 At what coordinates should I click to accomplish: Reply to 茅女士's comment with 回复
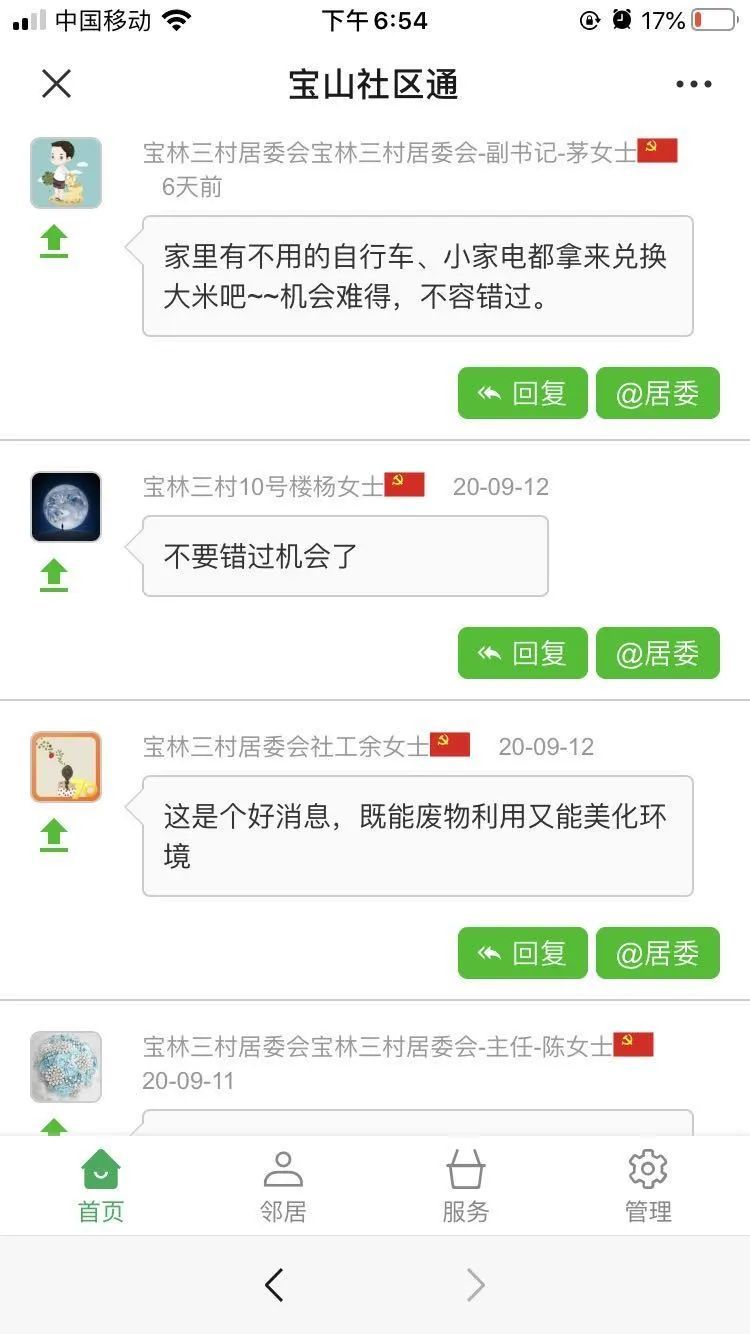pos(522,393)
